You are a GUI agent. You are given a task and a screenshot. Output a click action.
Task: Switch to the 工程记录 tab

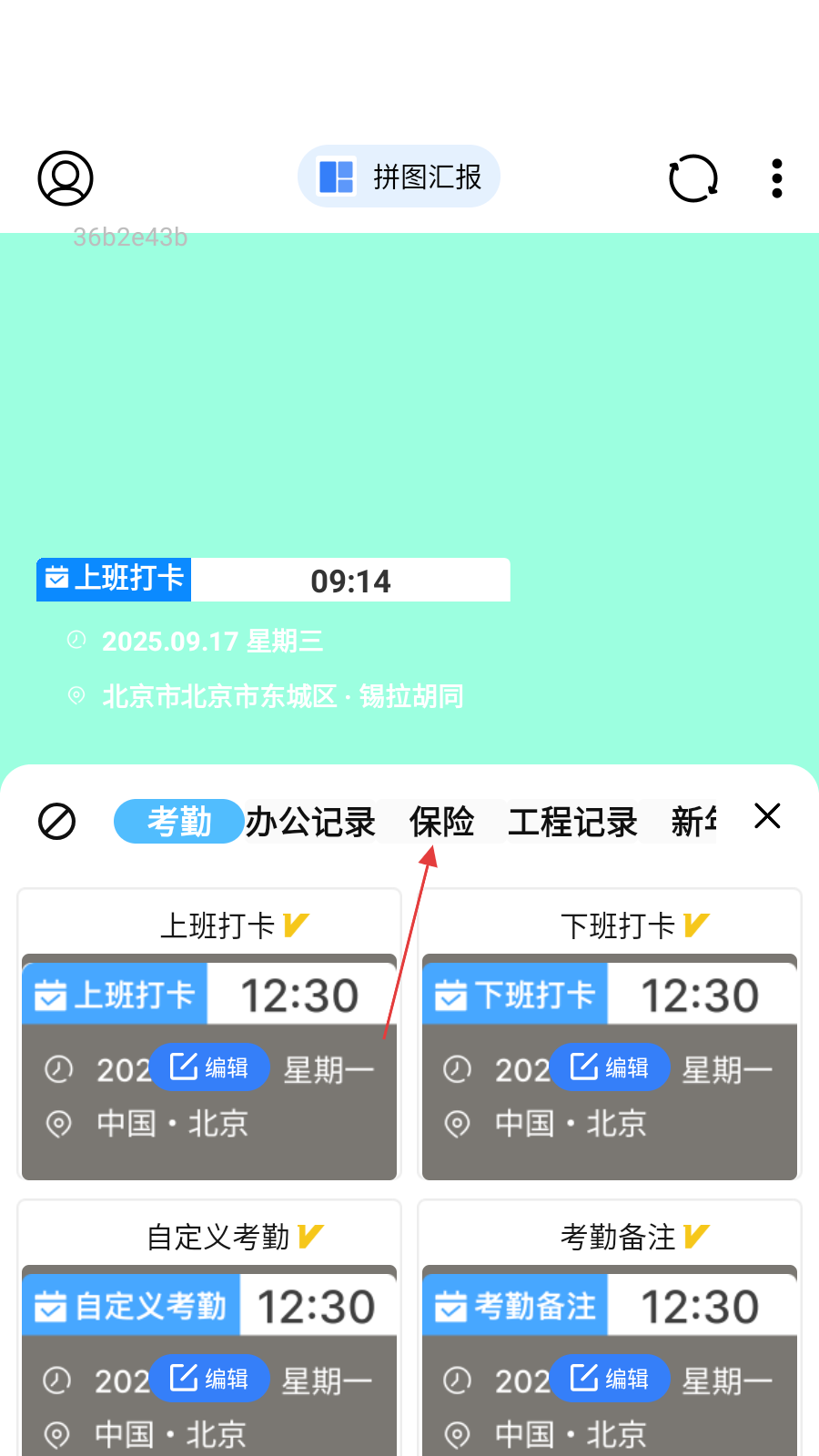[572, 822]
